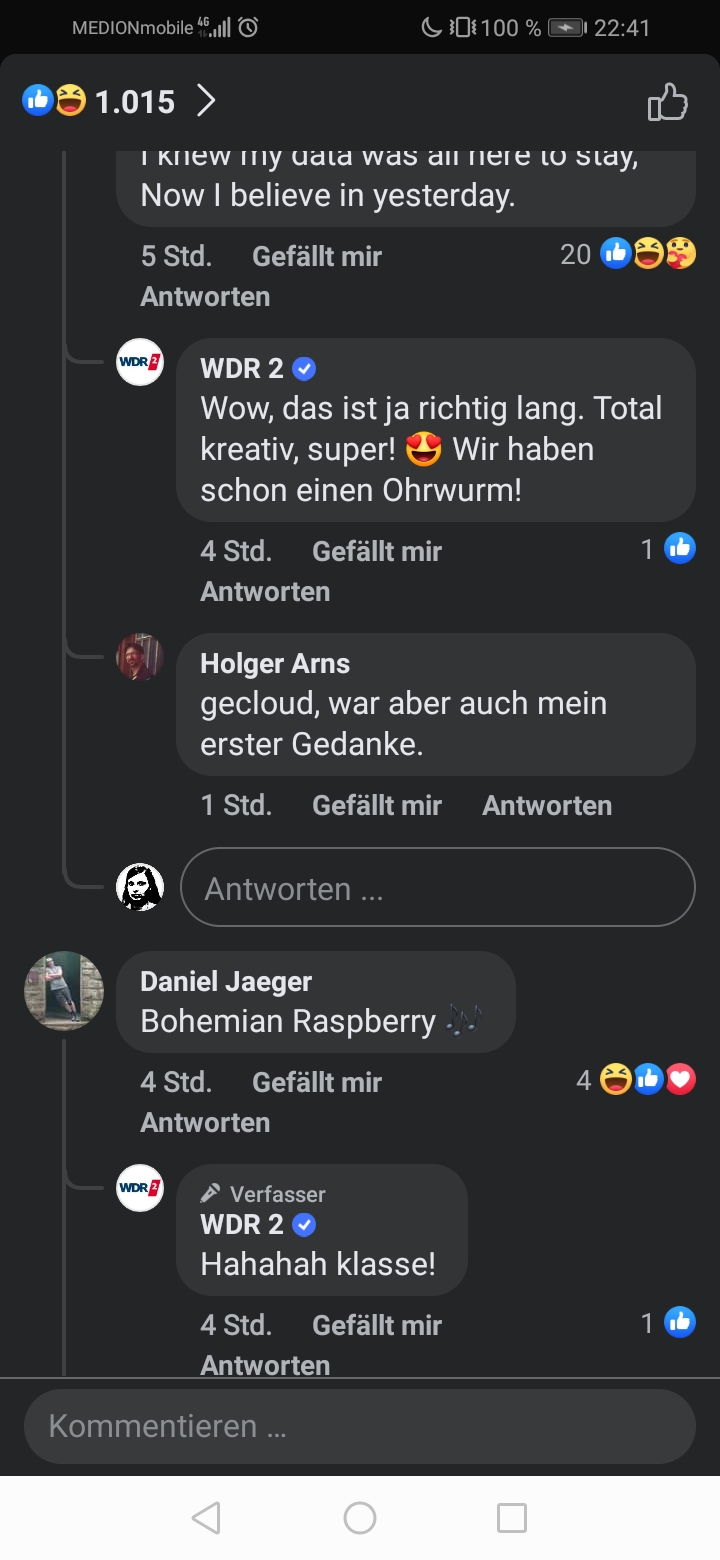This screenshot has height=1560, width=720.
Task: Open the recent apps overview
Action: (511, 1518)
